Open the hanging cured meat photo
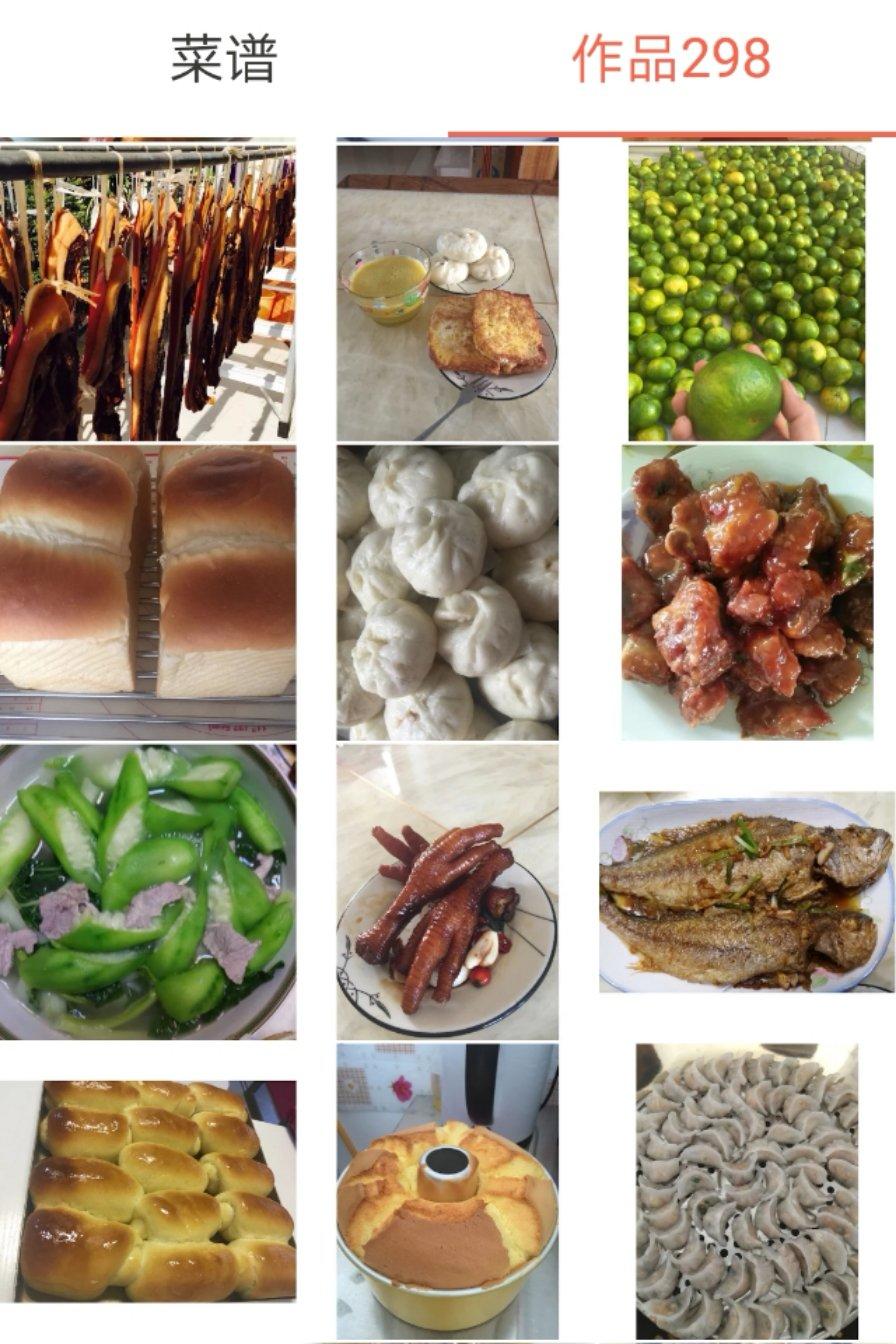 click(148, 290)
